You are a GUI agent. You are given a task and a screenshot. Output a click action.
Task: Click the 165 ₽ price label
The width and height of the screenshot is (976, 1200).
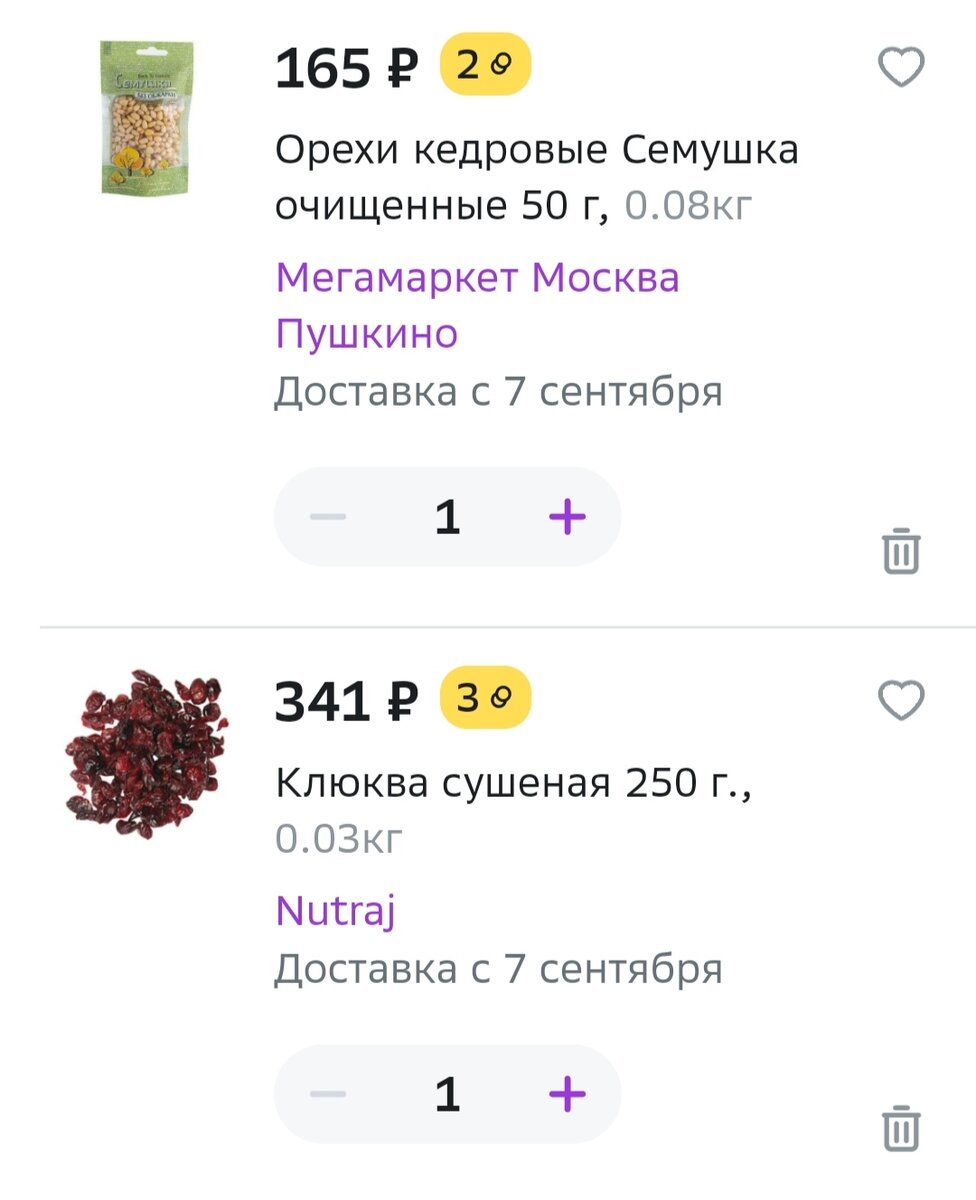click(345, 70)
